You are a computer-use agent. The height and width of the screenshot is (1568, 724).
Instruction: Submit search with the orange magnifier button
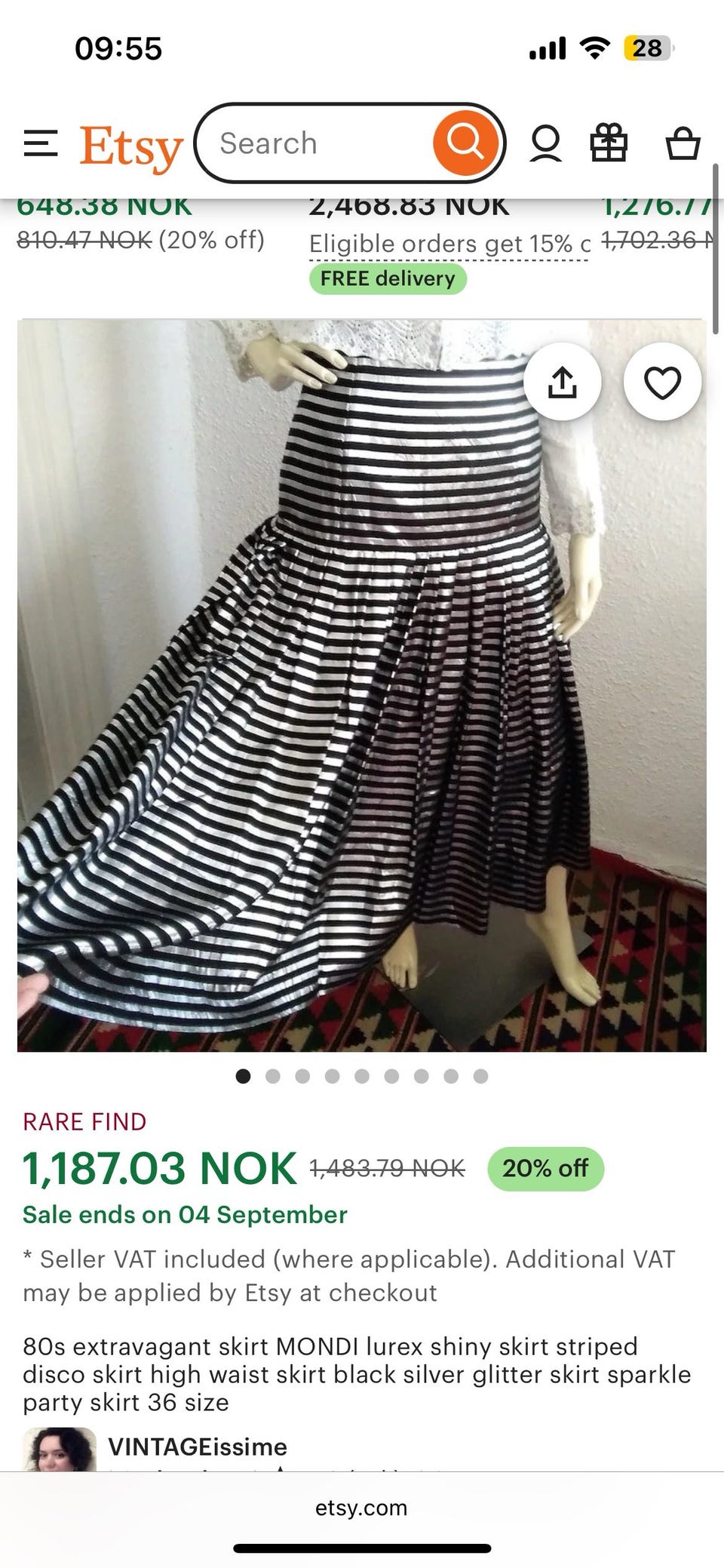point(465,143)
